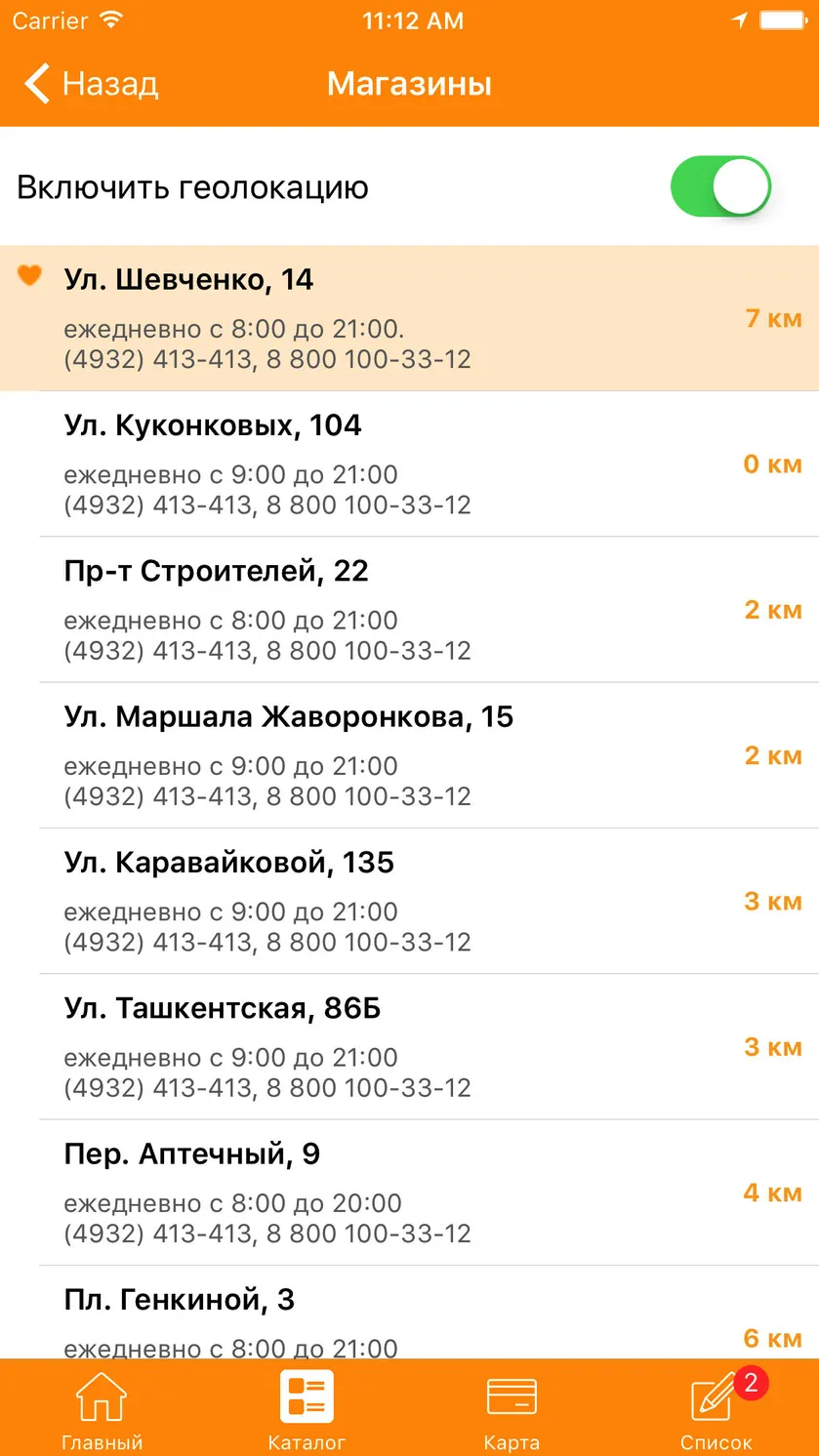Viewport: 819px width, 1456px height.
Task: Go back using the Назад button
Action: pos(91,84)
